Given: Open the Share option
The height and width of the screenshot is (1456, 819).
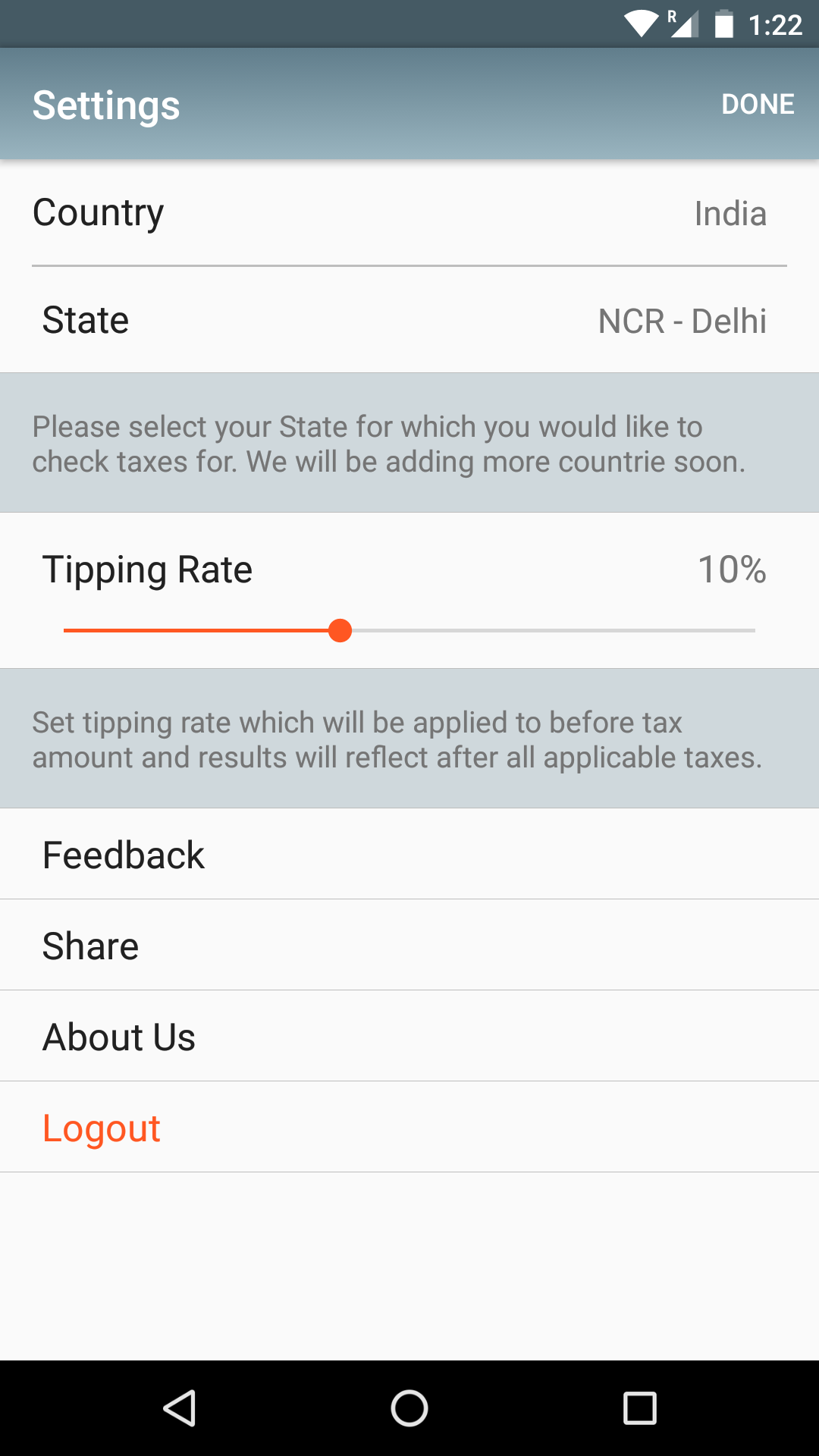Looking at the screenshot, I should (x=409, y=945).
